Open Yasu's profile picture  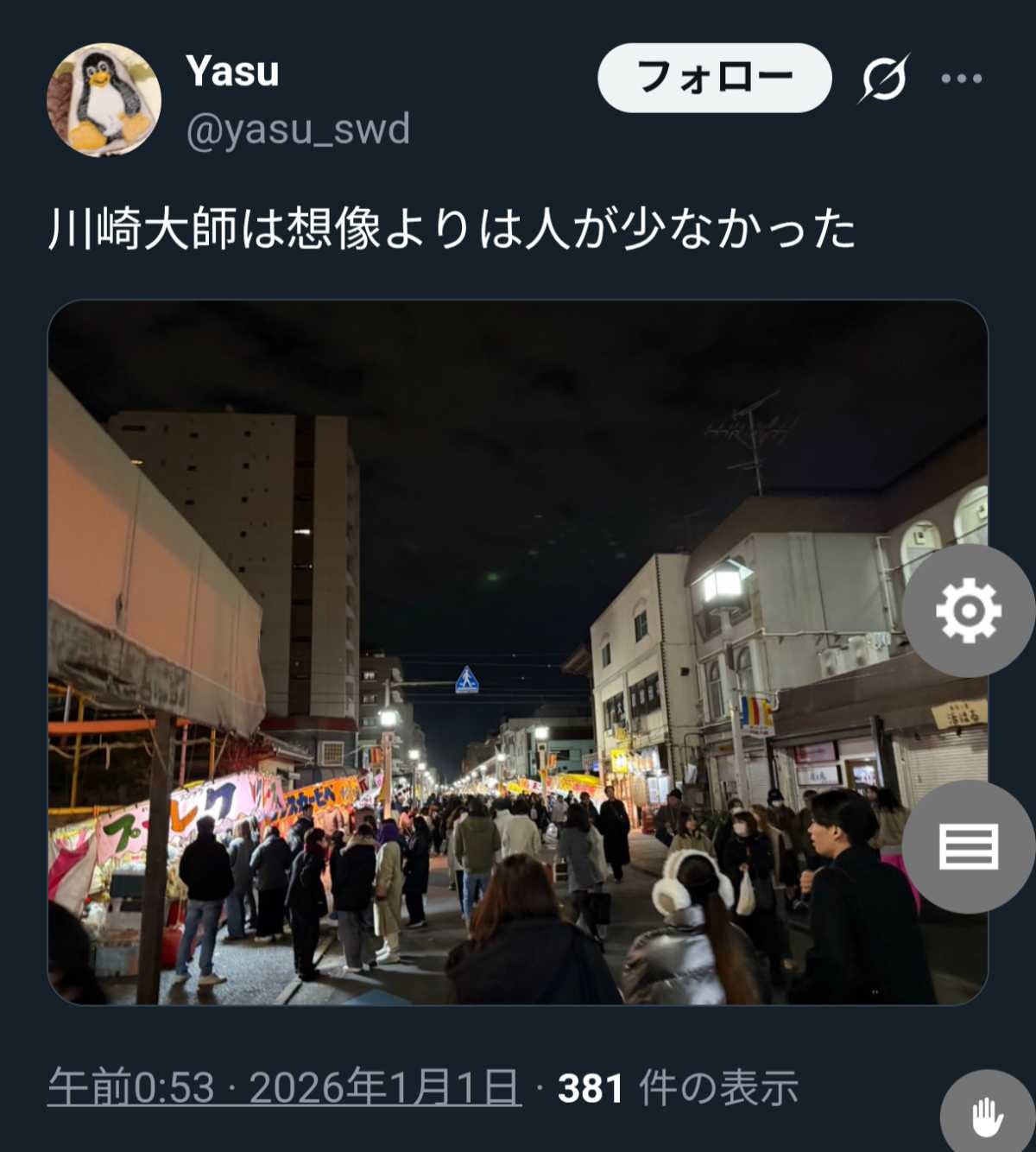click(104, 99)
